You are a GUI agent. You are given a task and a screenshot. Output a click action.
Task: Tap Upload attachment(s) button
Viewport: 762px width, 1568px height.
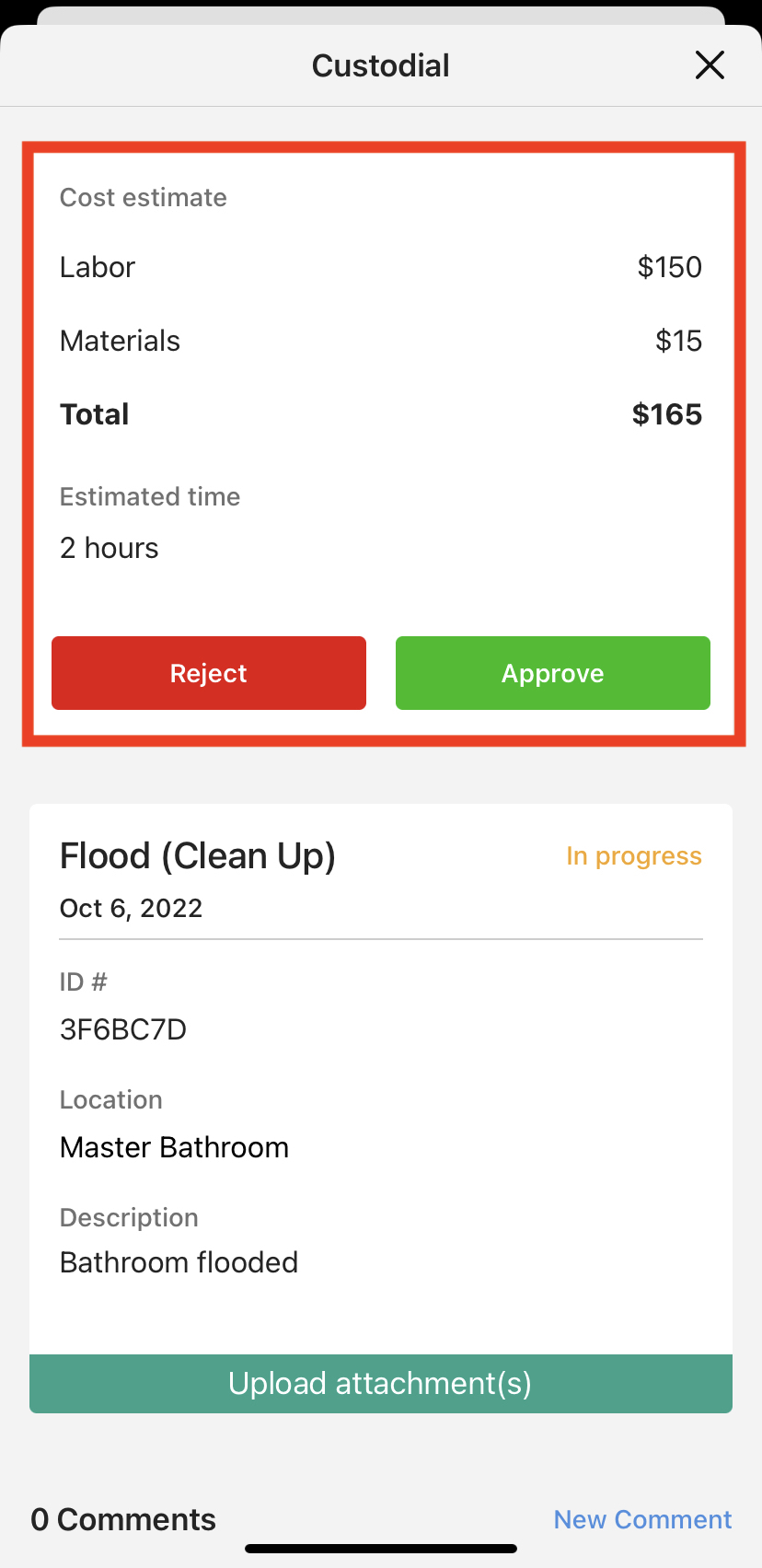pyautogui.click(x=380, y=1383)
